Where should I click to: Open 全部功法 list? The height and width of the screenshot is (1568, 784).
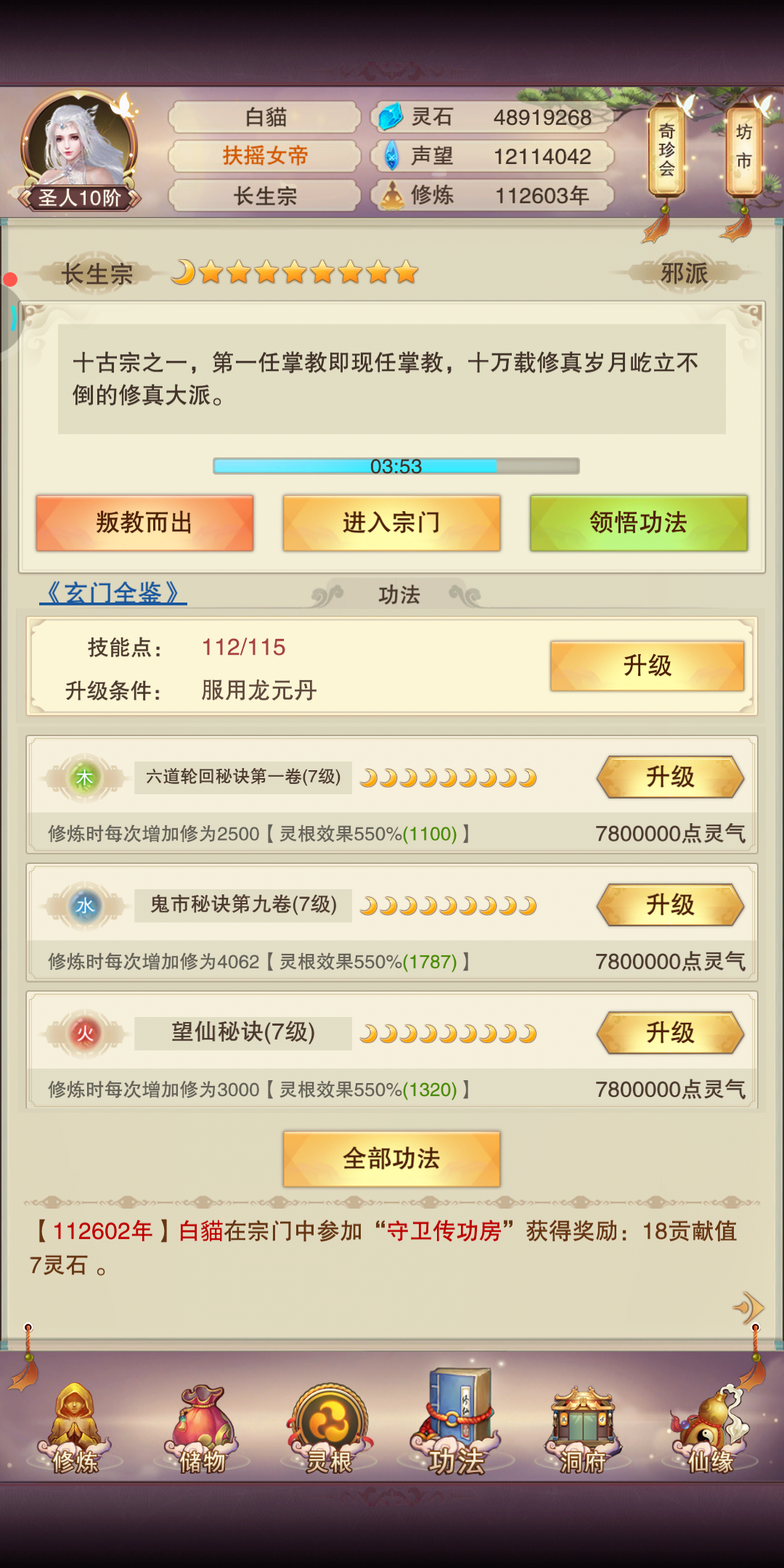[x=391, y=1158]
